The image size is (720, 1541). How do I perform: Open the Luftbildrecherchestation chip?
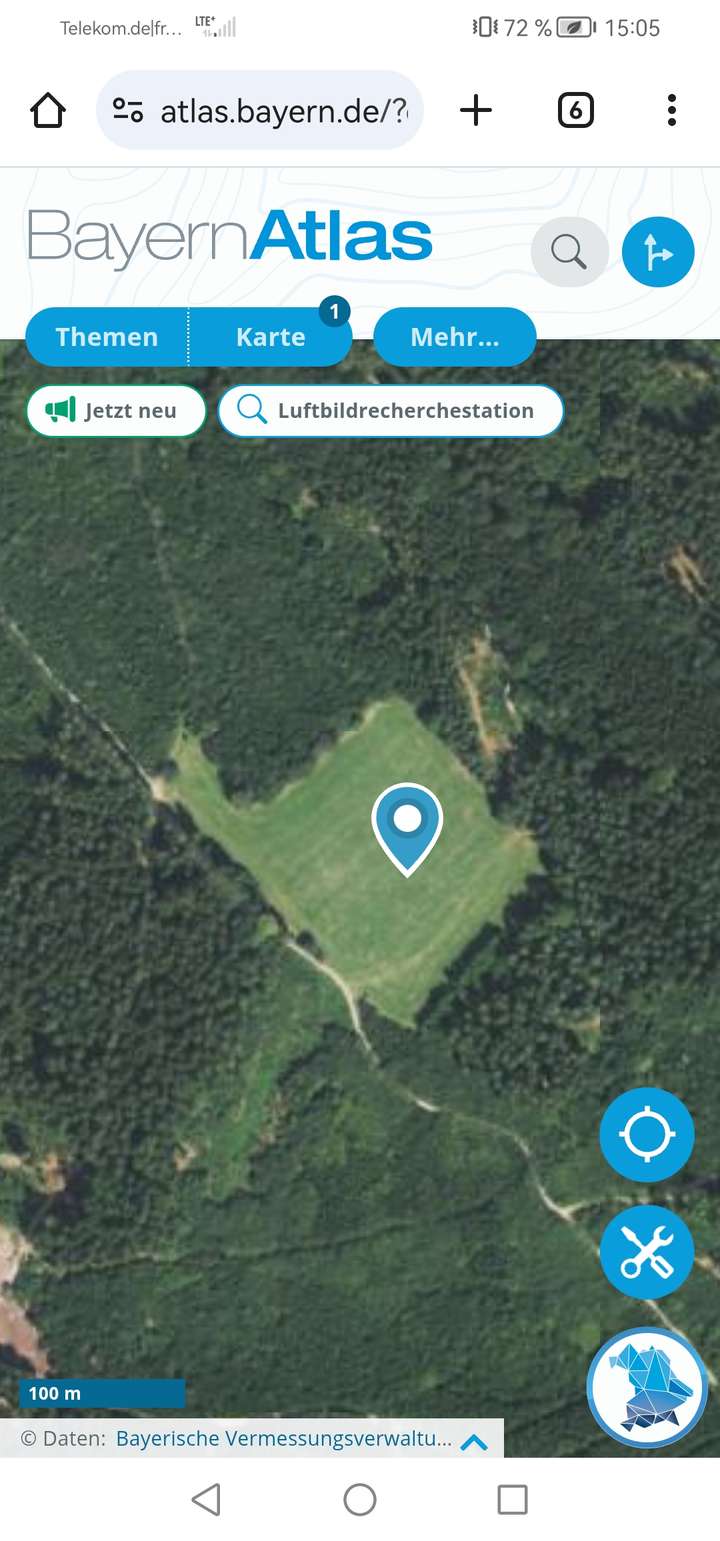(391, 411)
